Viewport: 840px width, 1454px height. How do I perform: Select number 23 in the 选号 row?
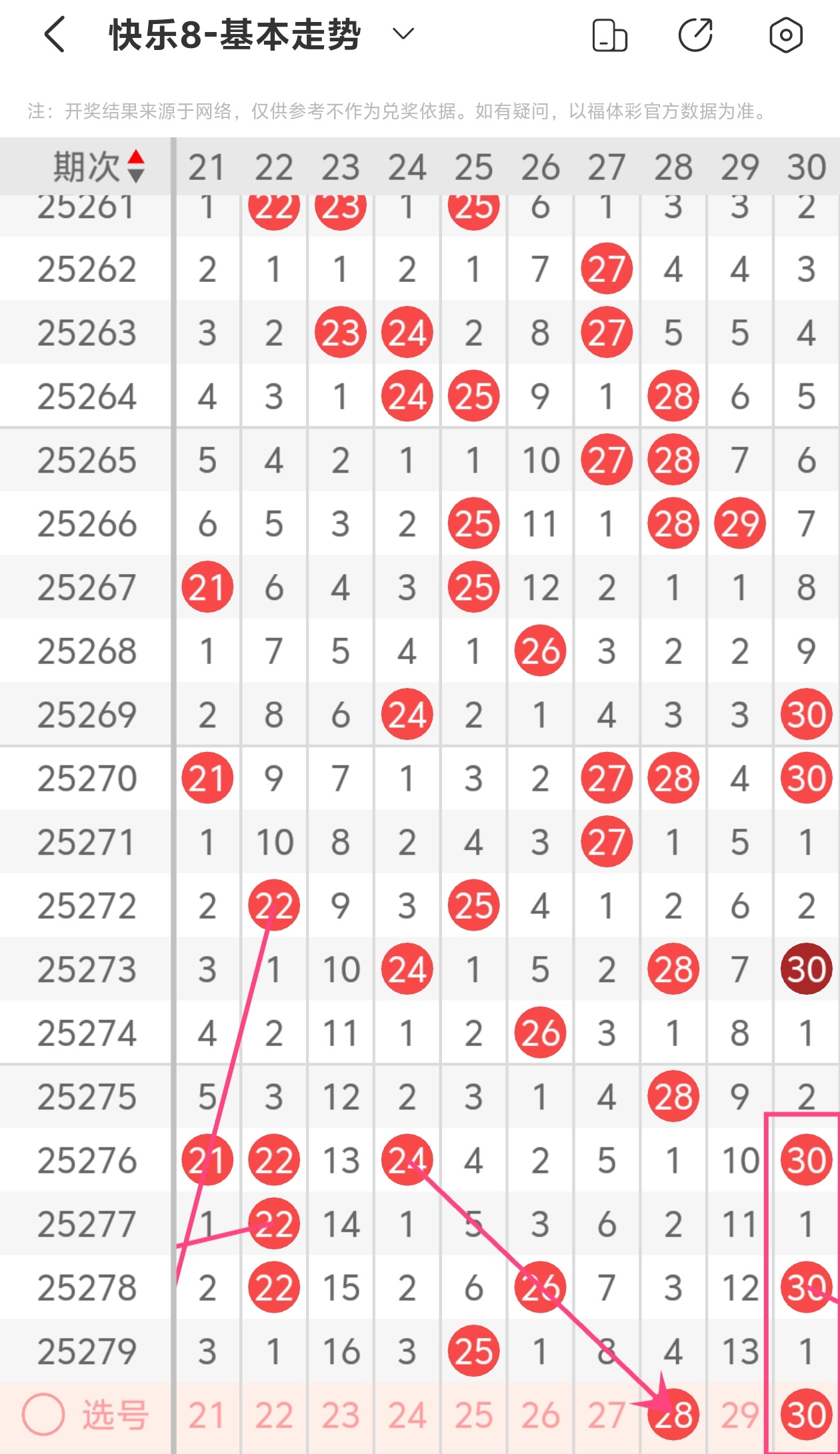click(340, 1415)
